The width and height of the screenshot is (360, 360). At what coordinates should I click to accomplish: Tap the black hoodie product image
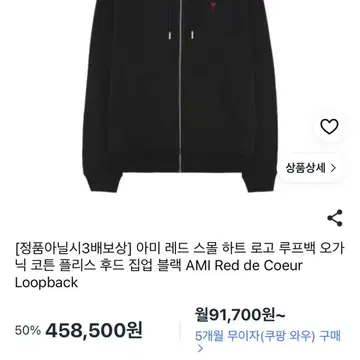[180, 96]
